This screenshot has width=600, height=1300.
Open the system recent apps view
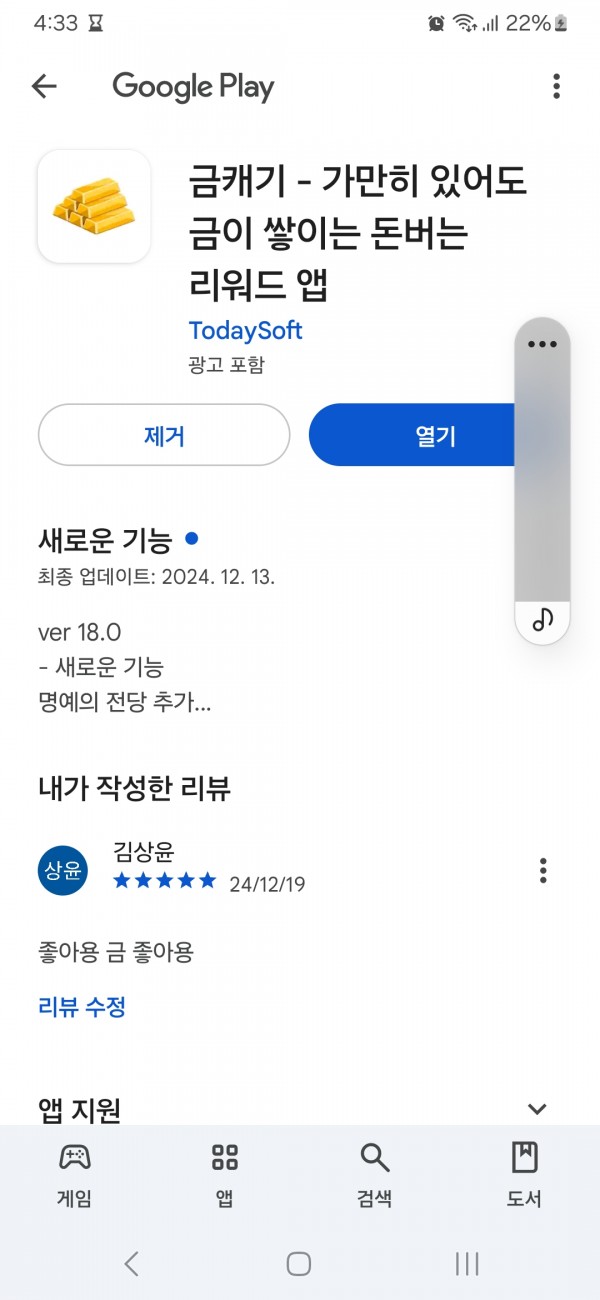coord(467,1264)
